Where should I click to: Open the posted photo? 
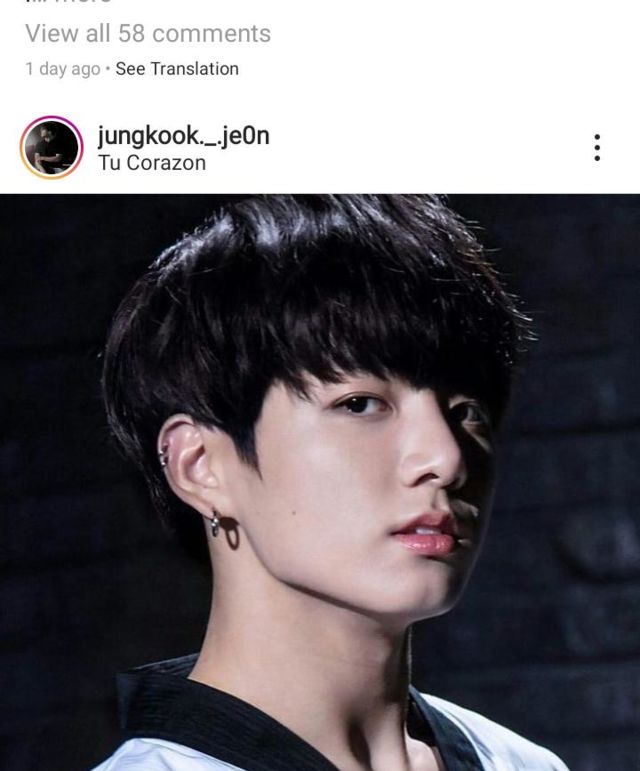320,482
